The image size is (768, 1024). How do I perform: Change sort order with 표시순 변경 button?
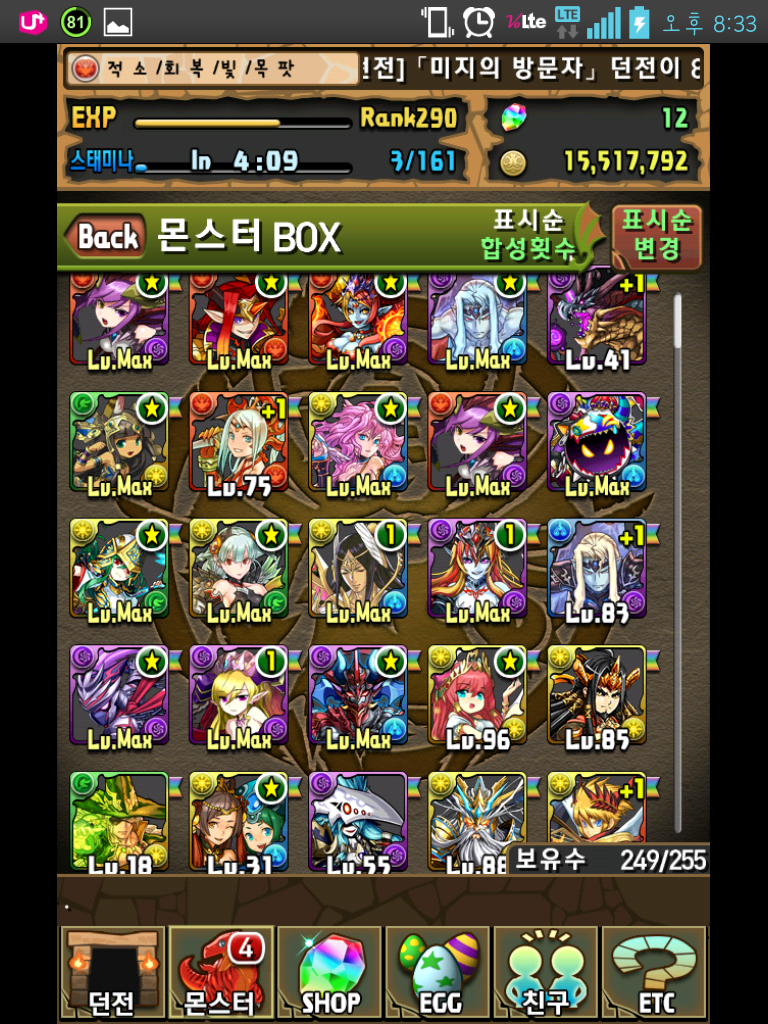click(656, 236)
